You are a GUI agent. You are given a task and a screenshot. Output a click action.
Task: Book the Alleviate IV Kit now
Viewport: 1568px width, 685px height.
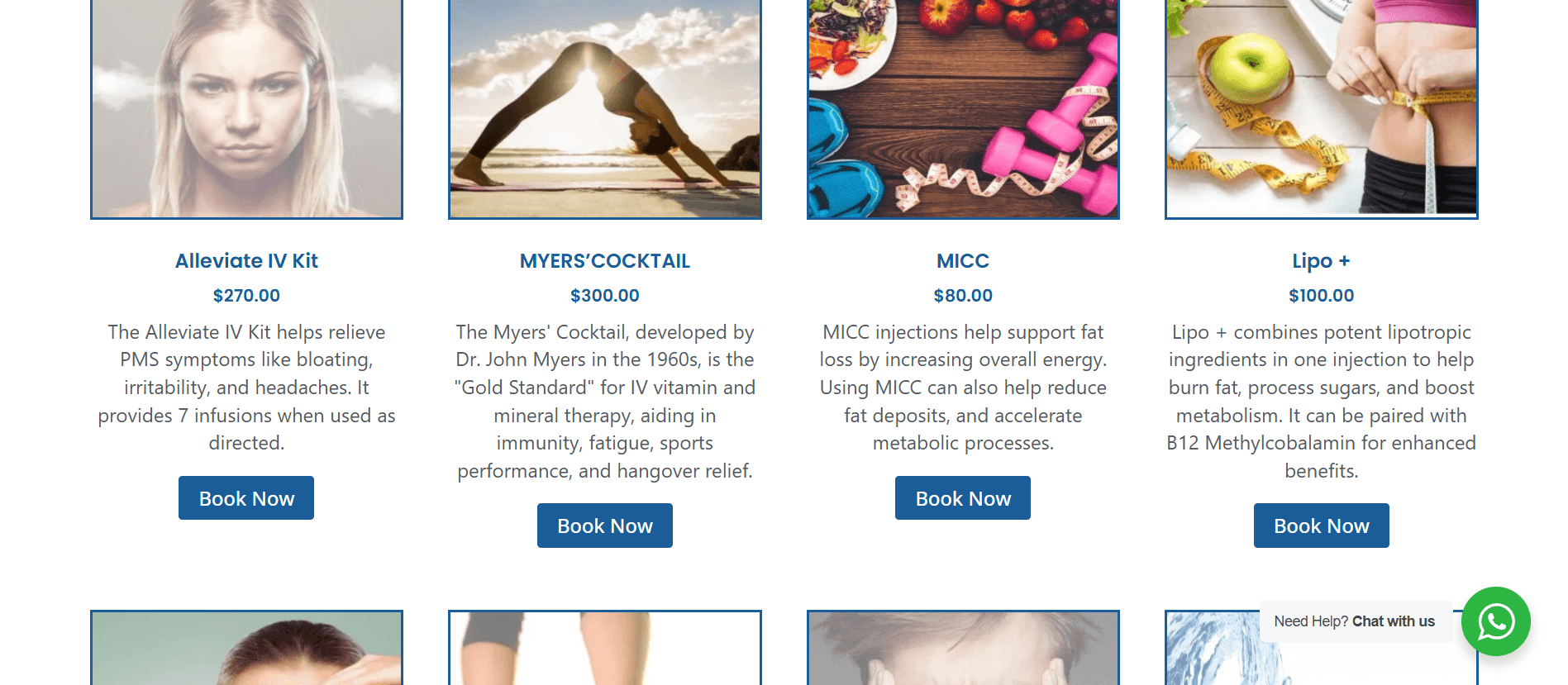click(x=246, y=498)
